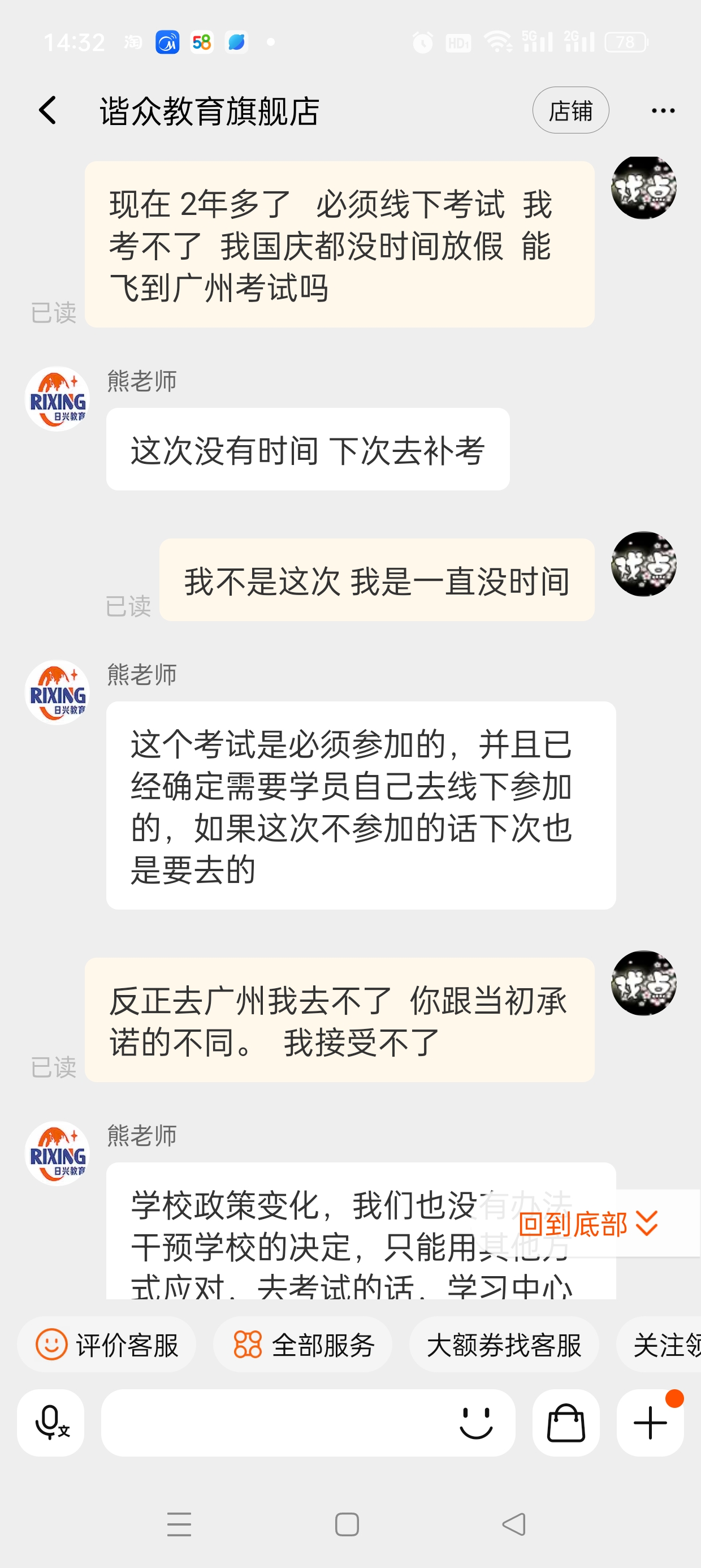Select the 大额券找客服 chip

tap(504, 1345)
